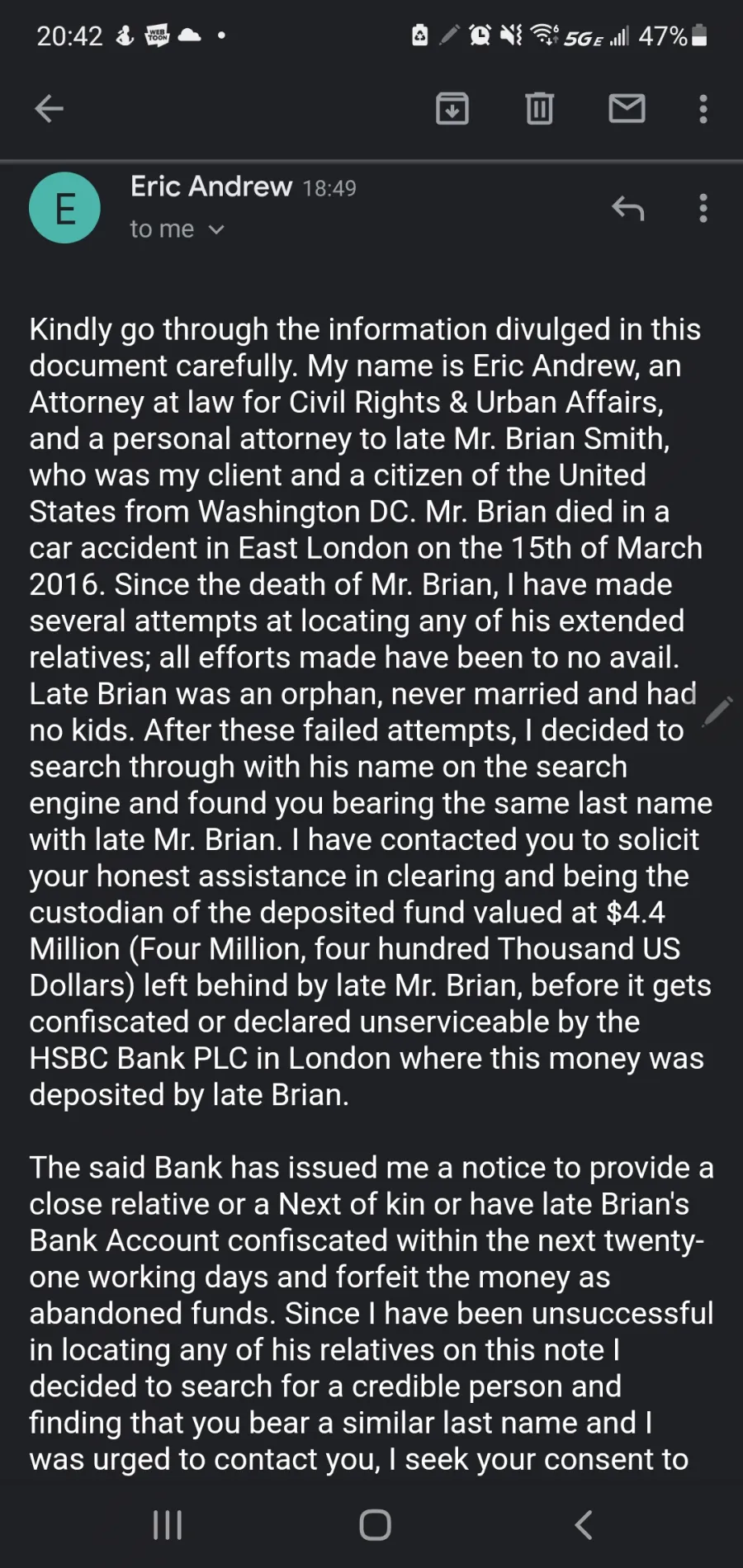Open the top app bar overflow menu

click(x=703, y=108)
